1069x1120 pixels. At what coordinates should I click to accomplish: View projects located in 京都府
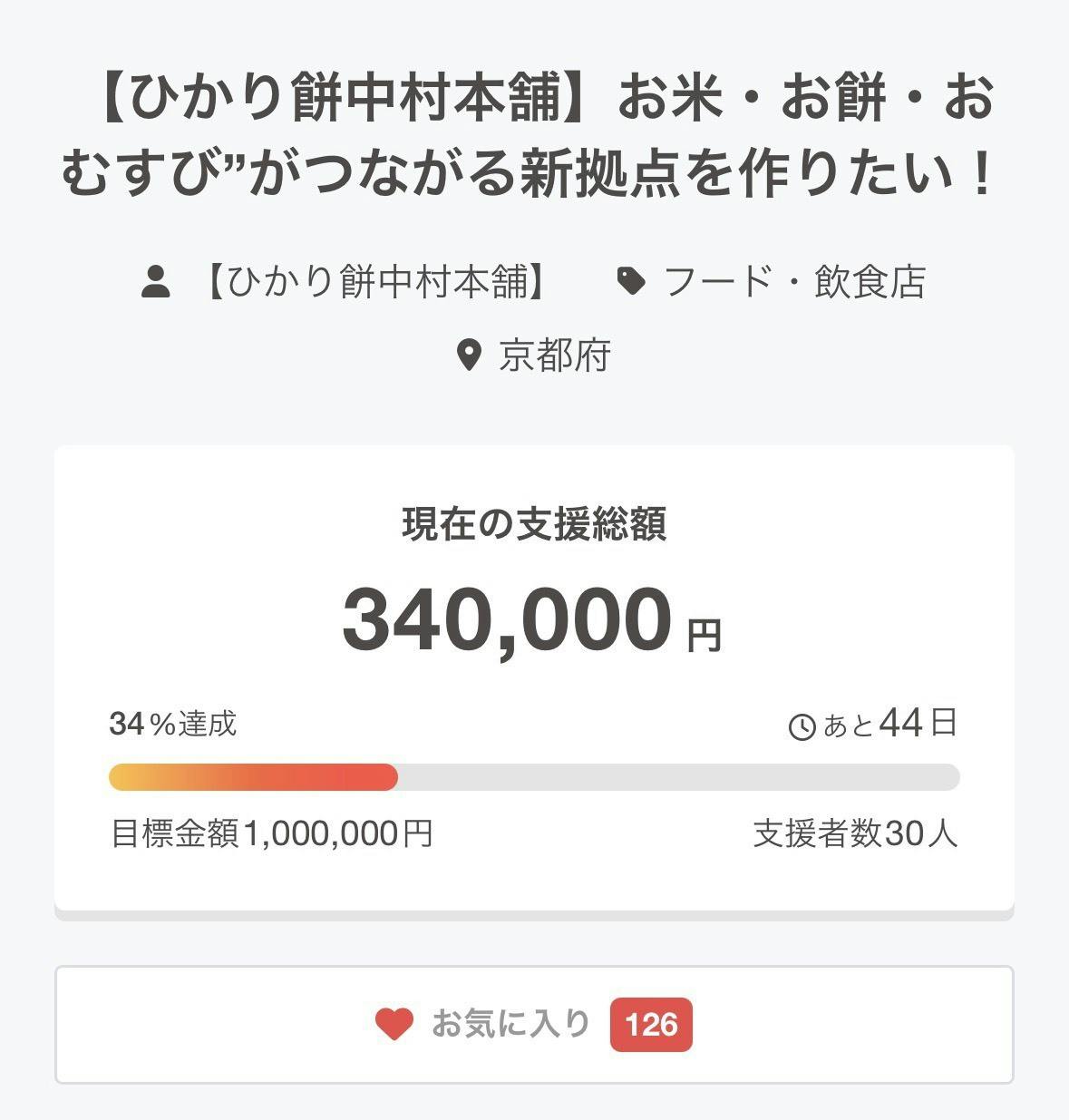[553, 355]
